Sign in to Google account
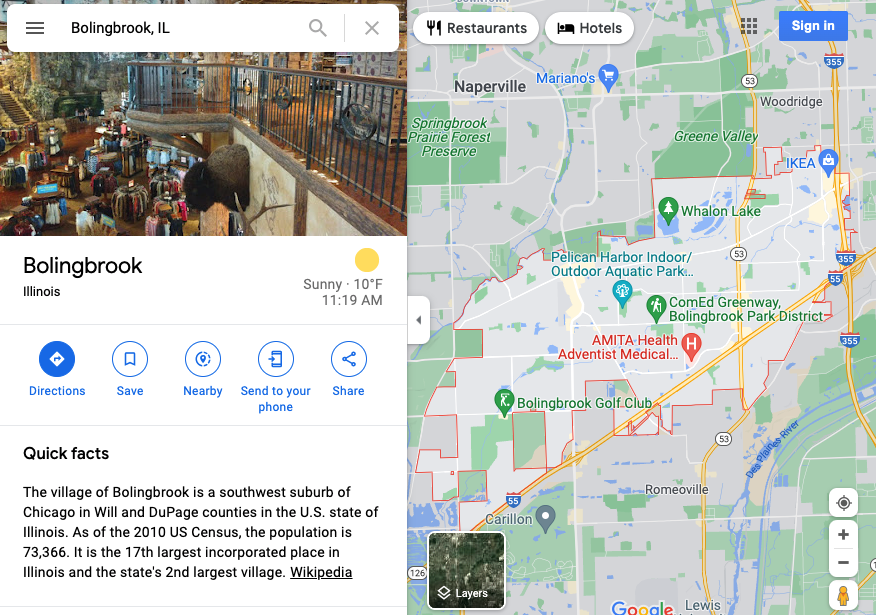Viewport: 876px width, 615px height. click(812, 26)
